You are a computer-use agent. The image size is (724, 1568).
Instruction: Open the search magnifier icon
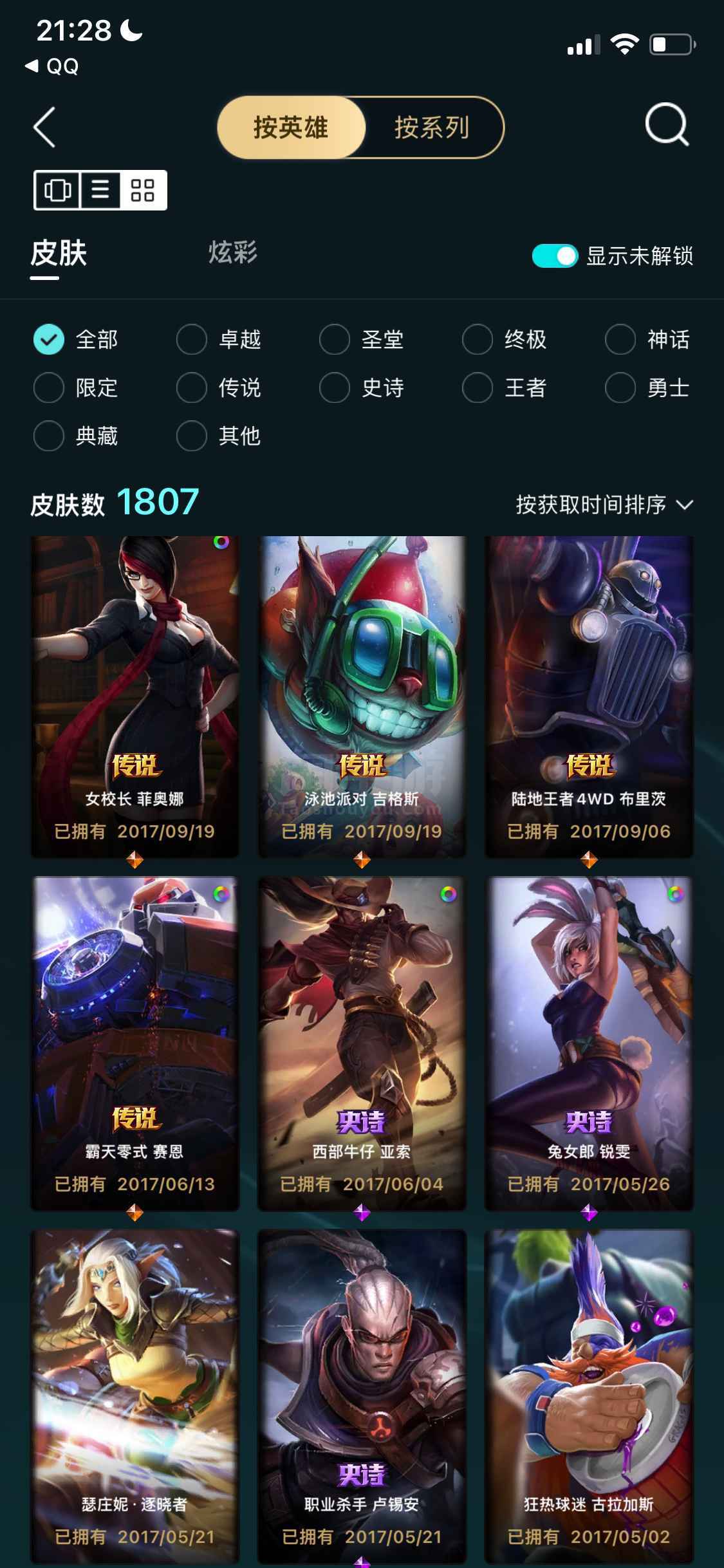(x=667, y=124)
